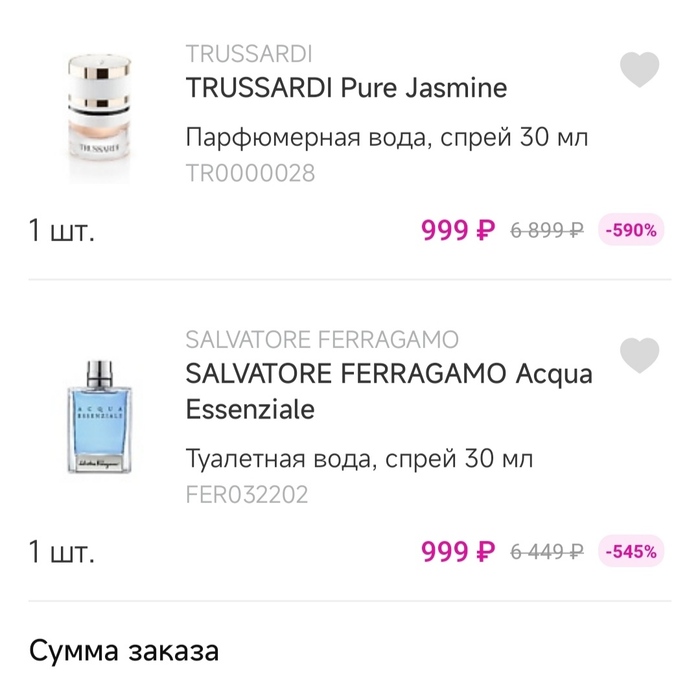This screenshot has width=700, height=678.
Task: Open the TRUSSARDI Pure Jasmine product
Action: click(346, 88)
